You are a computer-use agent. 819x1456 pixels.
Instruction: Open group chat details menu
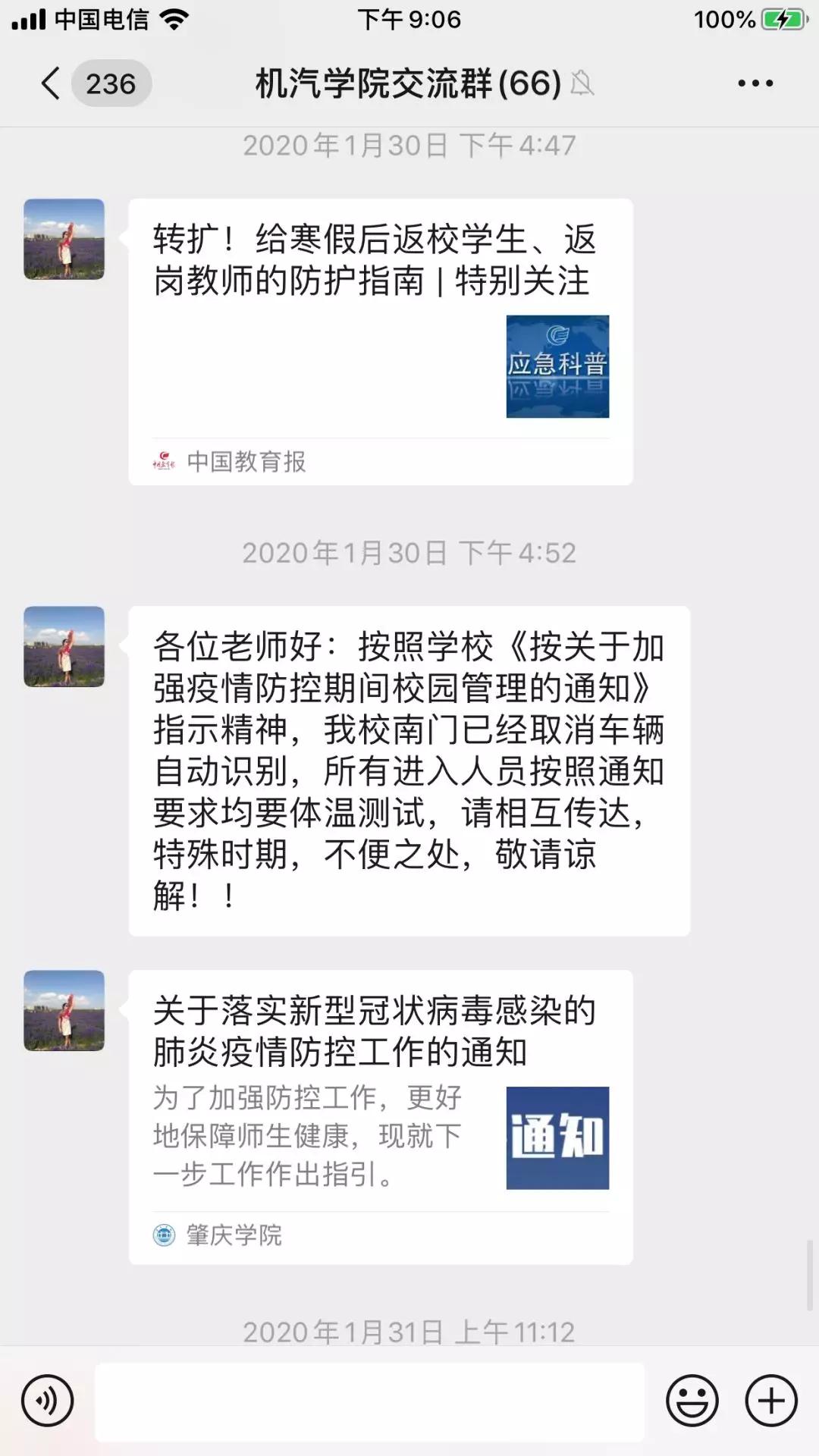(x=755, y=83)
